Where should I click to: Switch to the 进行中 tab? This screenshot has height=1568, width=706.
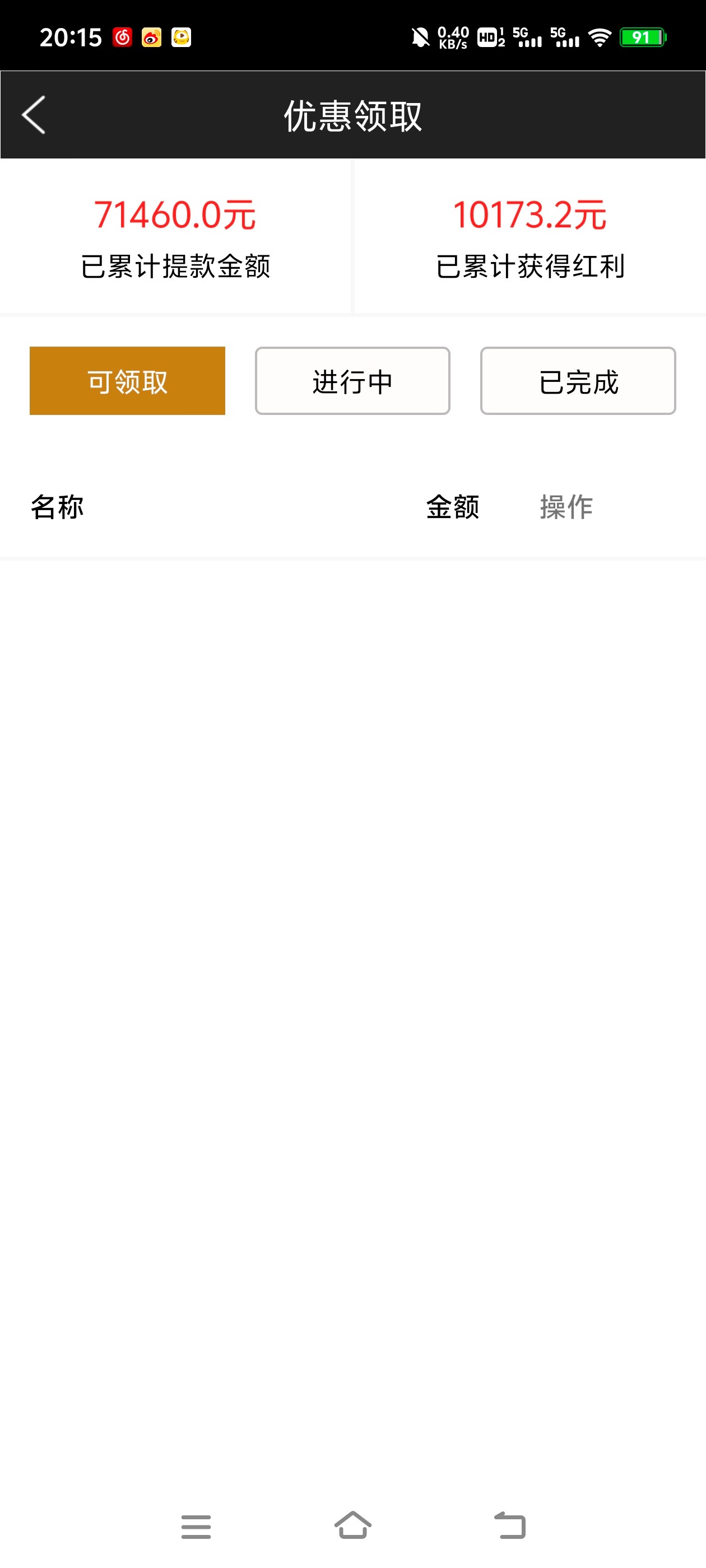(x=352, y=381)
